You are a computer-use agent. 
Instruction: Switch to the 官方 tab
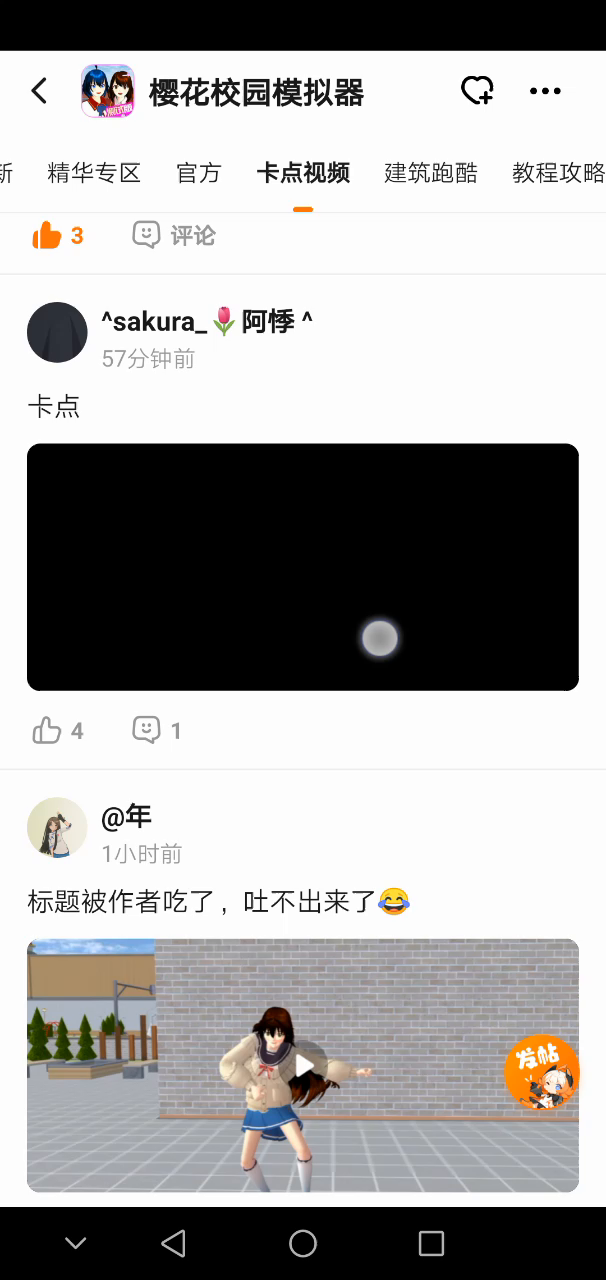(198, 173)
